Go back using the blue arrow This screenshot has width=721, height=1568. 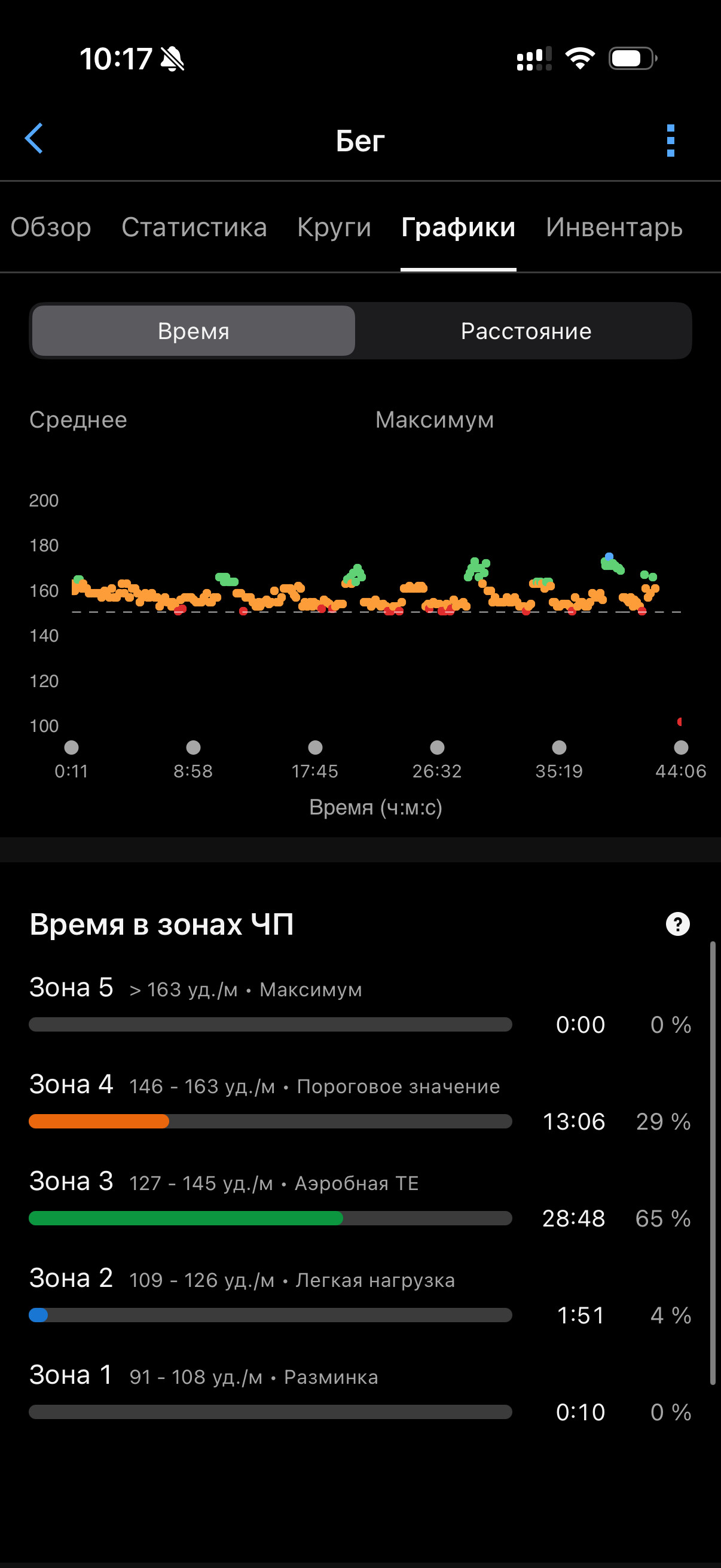pyautogui.click(x=34, y=139)
